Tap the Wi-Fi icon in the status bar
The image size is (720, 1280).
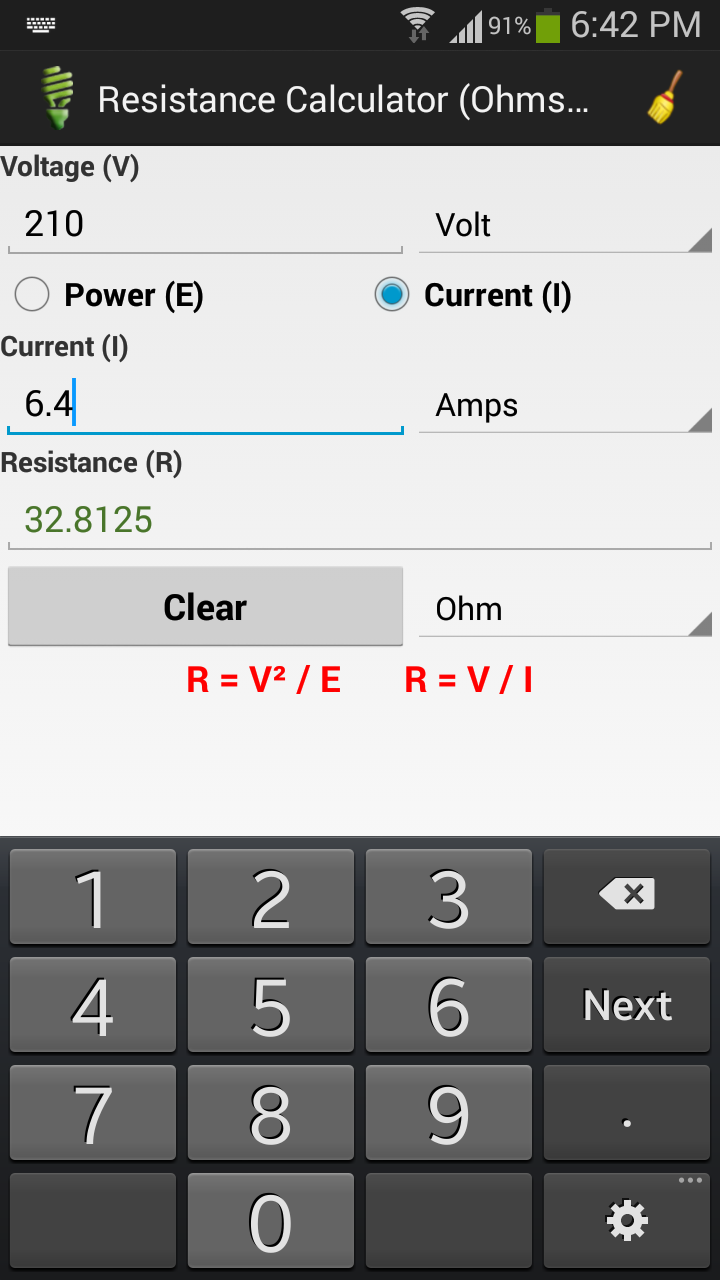pyautogui.click(x=419, y=24)
